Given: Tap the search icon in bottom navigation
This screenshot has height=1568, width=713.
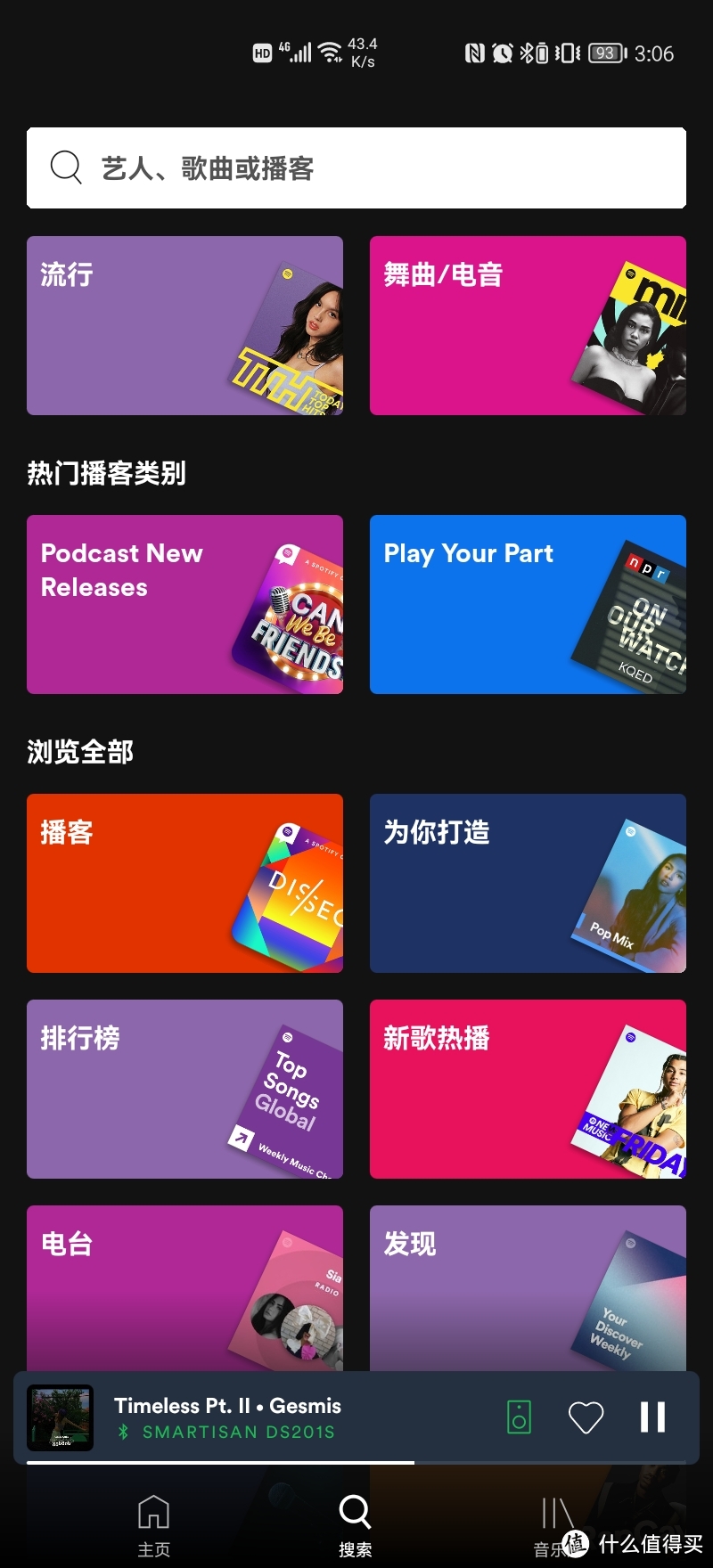Looking at the screenshot, I should tap(355, 1512).
